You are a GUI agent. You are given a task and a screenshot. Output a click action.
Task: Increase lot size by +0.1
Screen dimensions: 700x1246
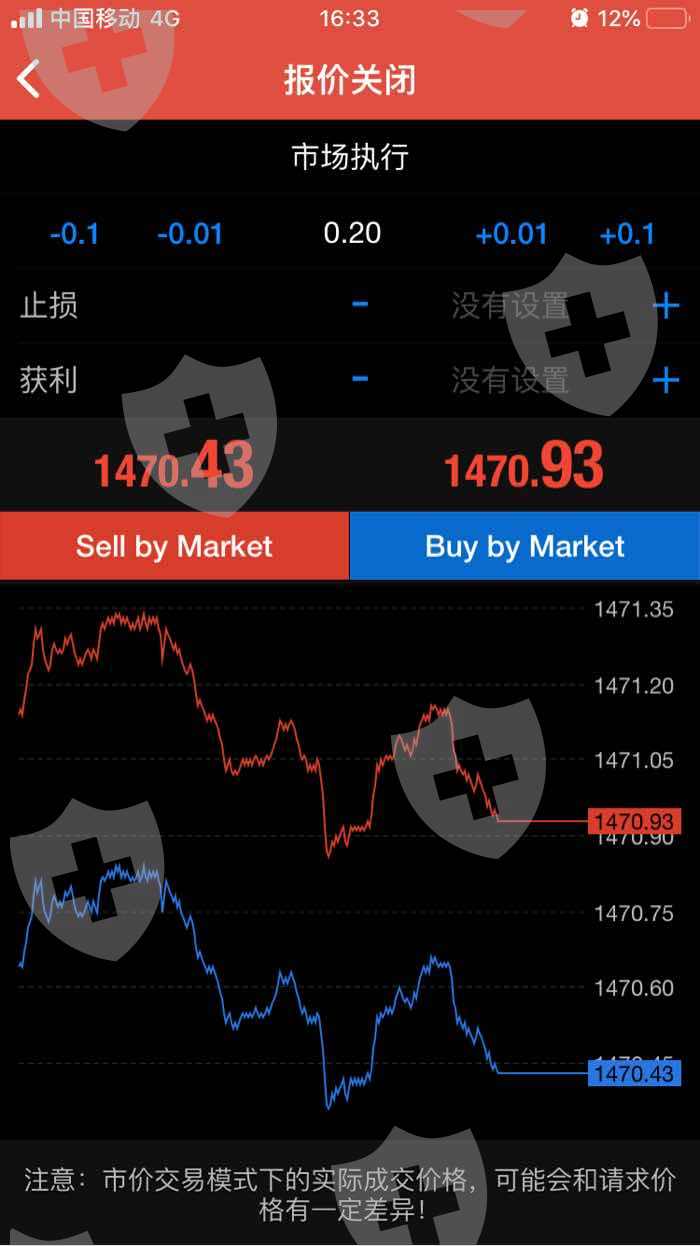627,234
